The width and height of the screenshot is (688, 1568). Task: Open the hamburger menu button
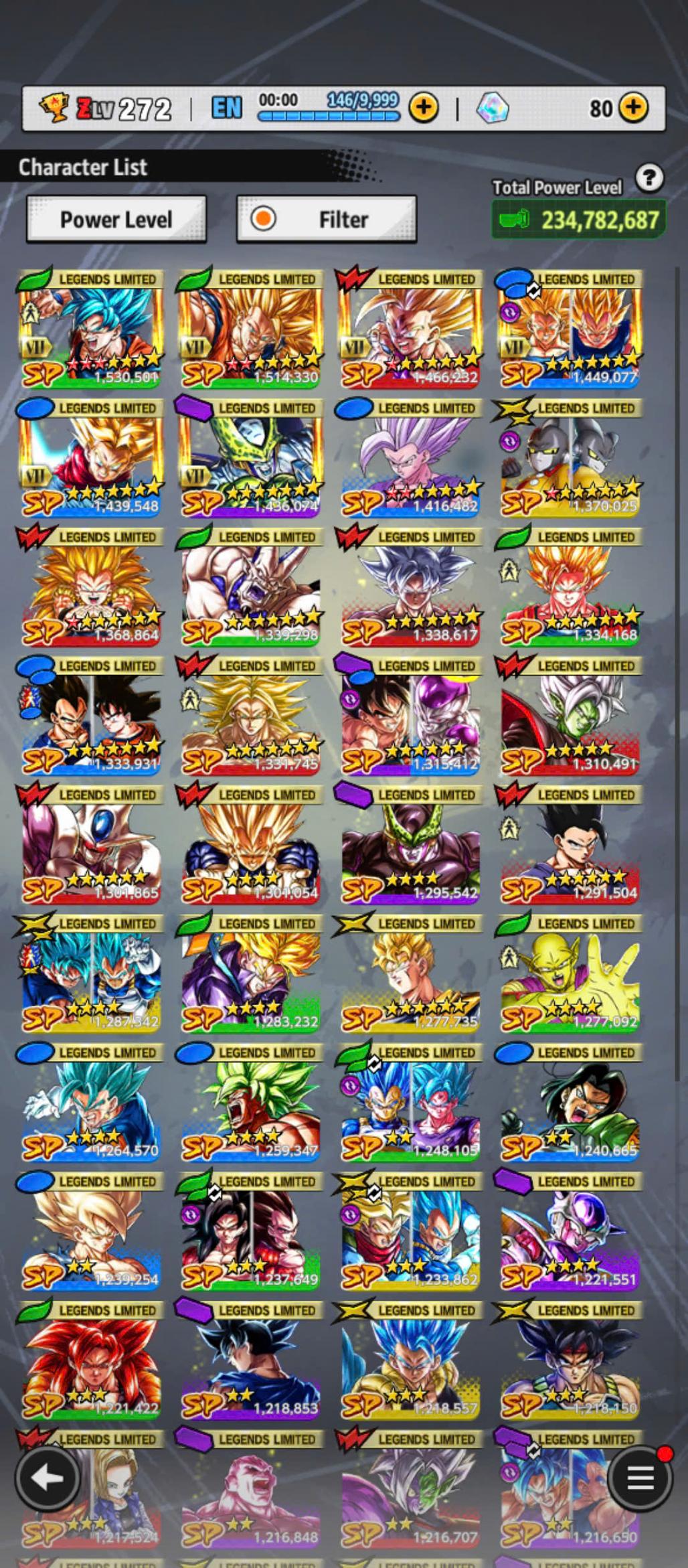point(639,1478)
